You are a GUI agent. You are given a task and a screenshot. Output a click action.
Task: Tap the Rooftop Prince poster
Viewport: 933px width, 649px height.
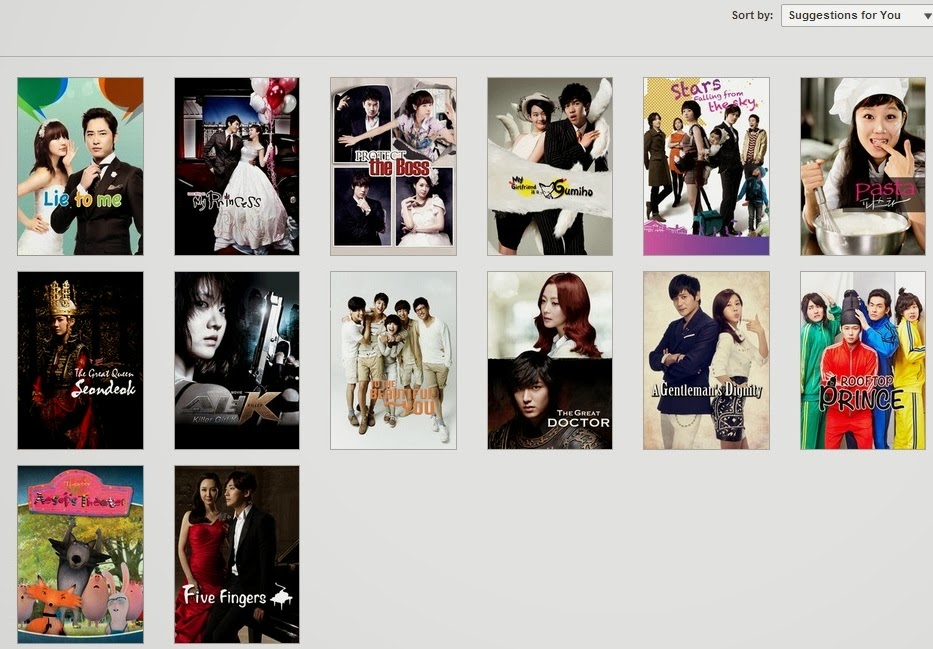click(x=863, y=360)
